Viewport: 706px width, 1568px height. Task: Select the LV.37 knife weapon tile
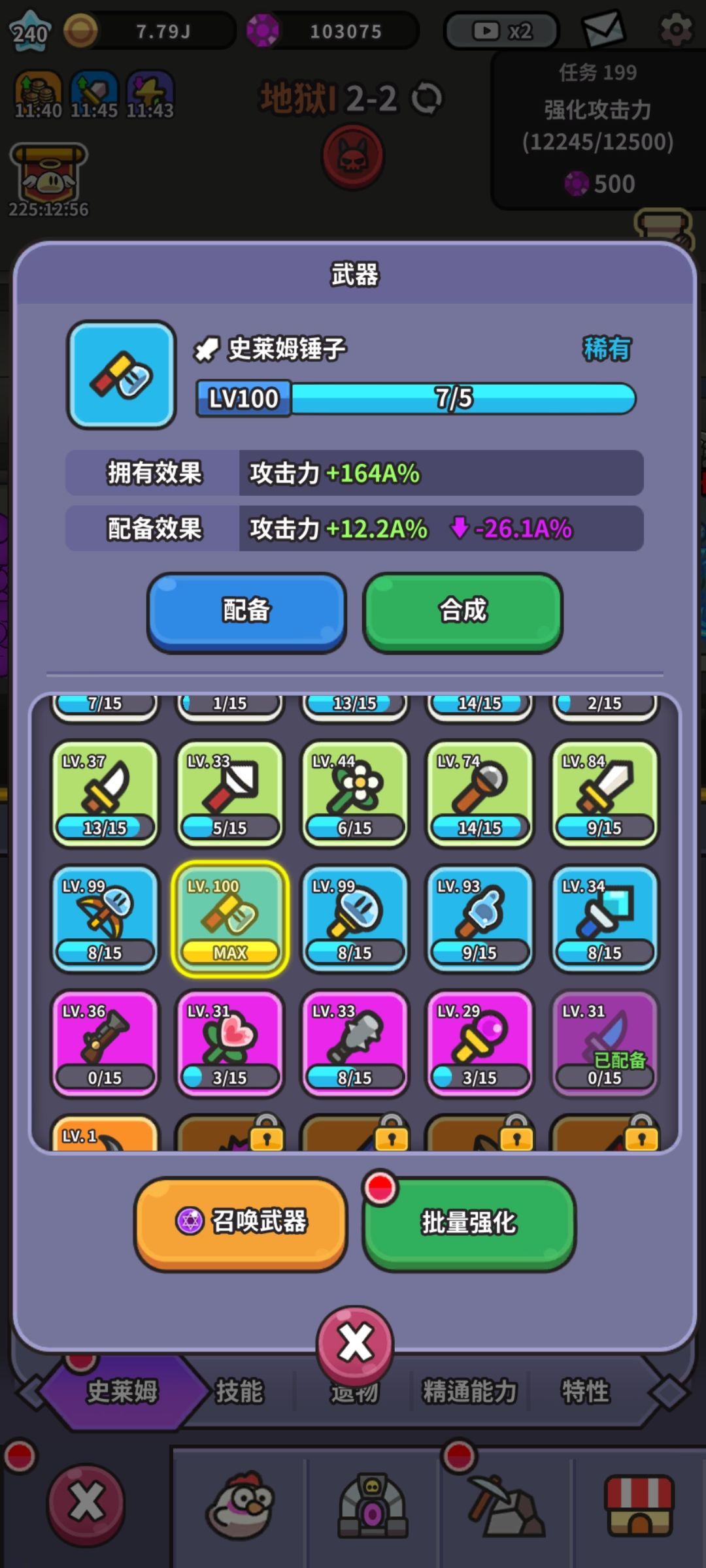[105, 794]
